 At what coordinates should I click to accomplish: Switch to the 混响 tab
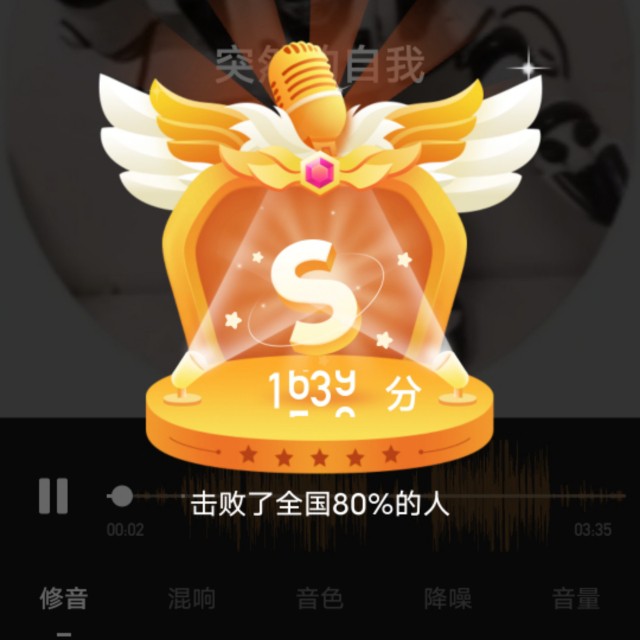pyautogui.click(x=191, y=599)
